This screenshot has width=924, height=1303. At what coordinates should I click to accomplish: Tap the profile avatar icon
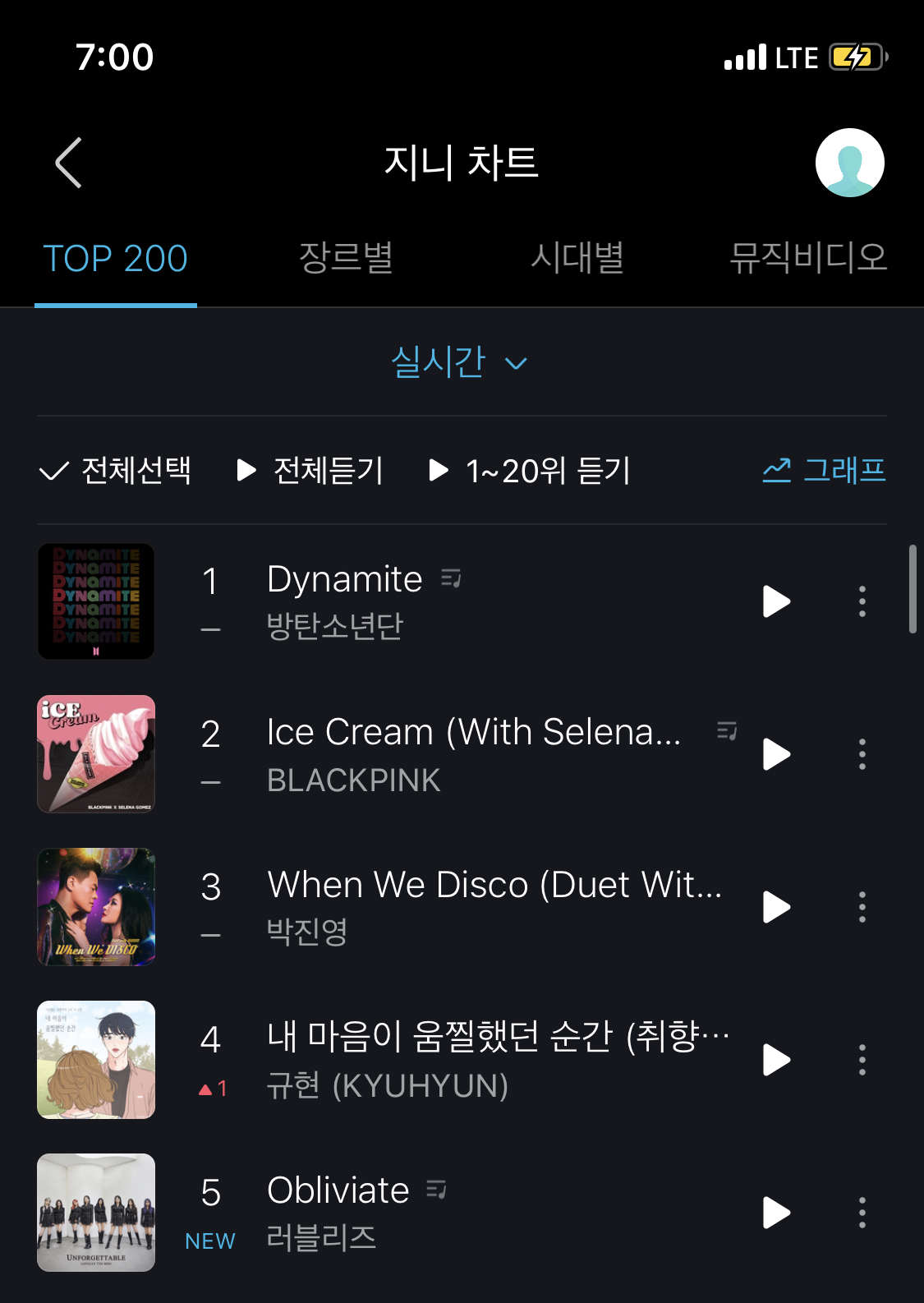849,163
